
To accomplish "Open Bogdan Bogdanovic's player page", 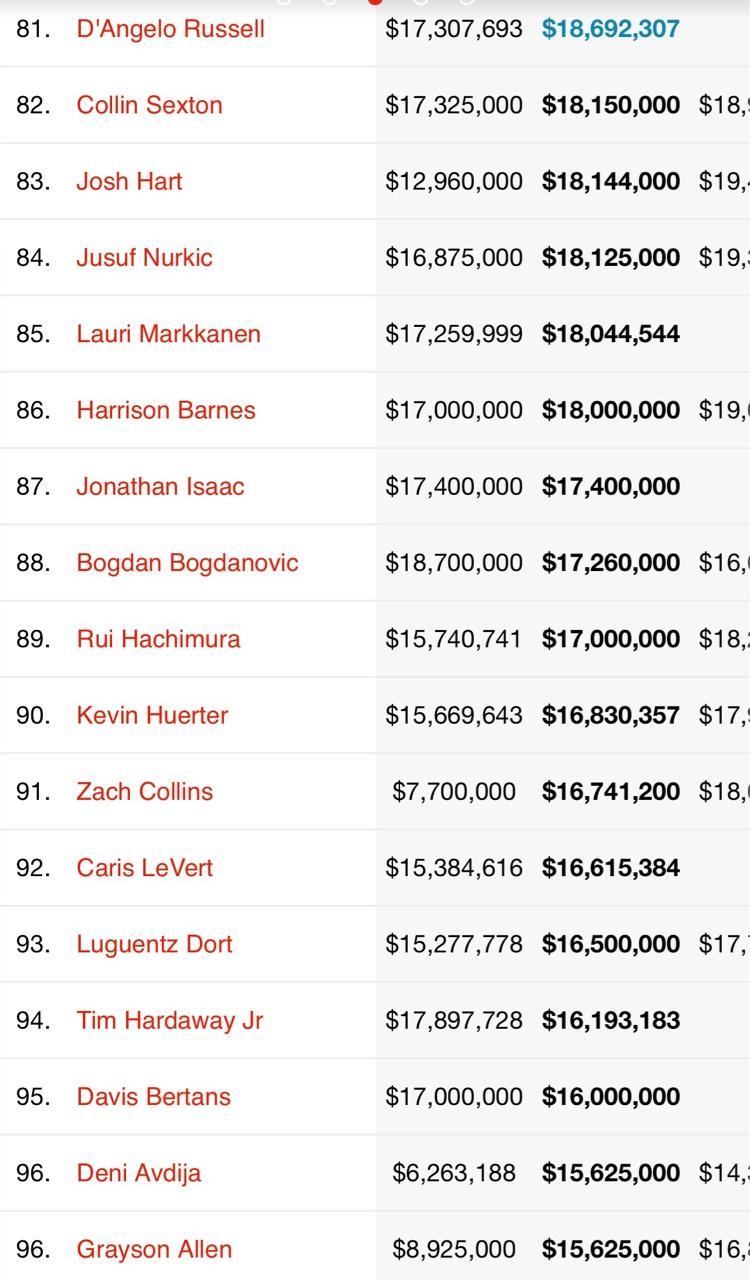I will (x=188, y=562).
